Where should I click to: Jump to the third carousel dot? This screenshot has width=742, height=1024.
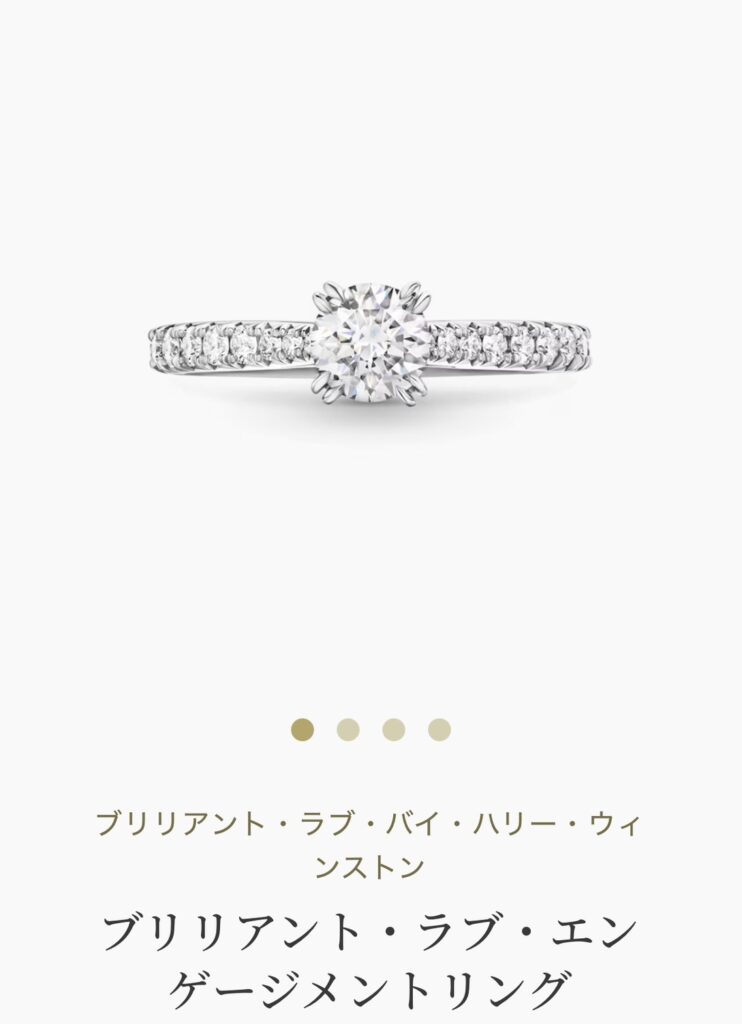coord(394,730)
